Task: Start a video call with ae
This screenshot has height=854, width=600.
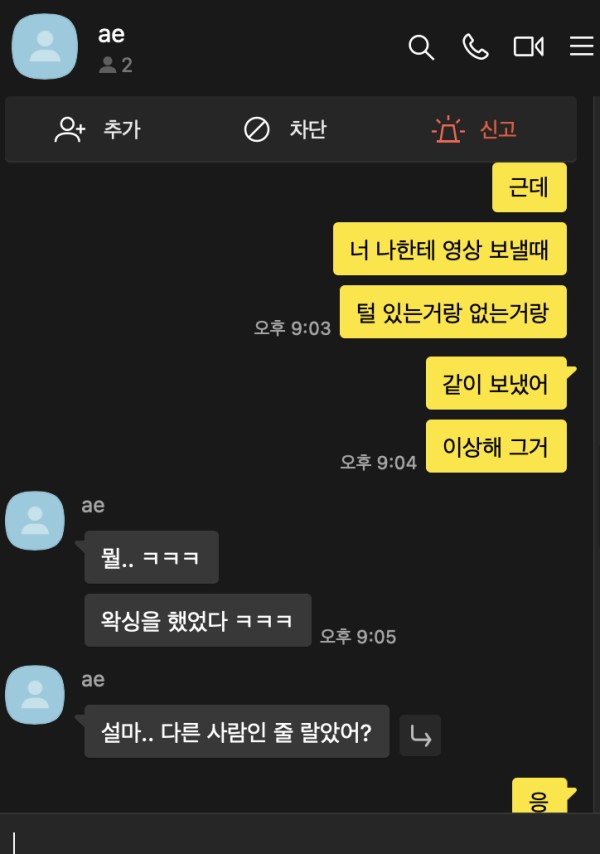Action: 528,47
